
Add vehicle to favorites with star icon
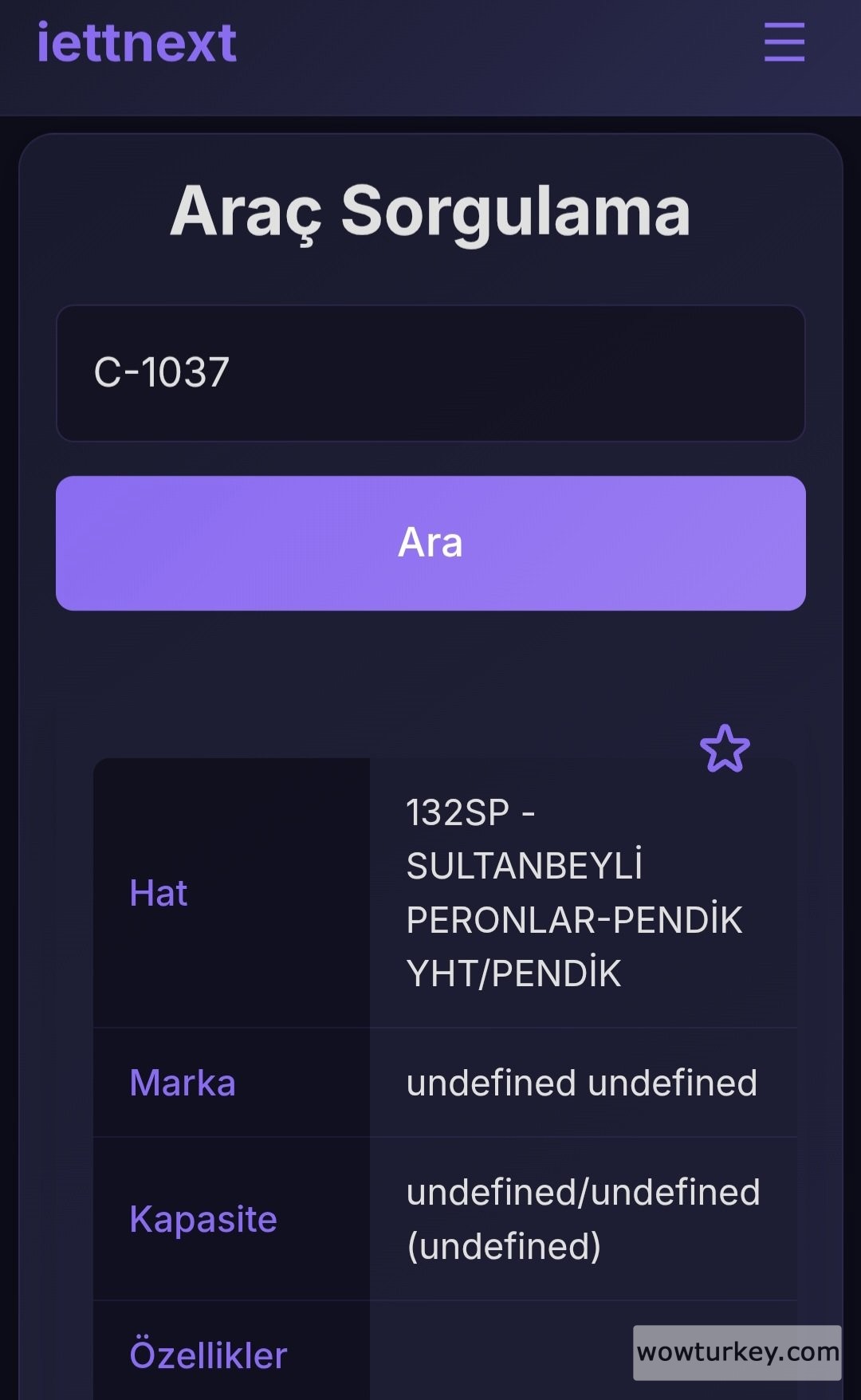(x=725, y=749)
